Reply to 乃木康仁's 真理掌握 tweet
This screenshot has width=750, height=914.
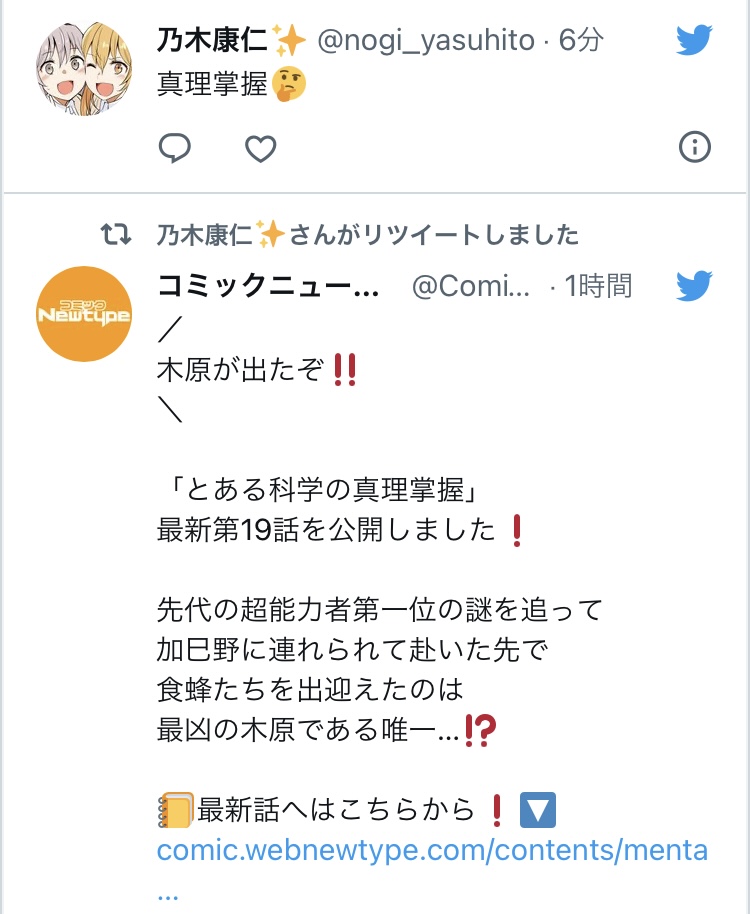175,148
